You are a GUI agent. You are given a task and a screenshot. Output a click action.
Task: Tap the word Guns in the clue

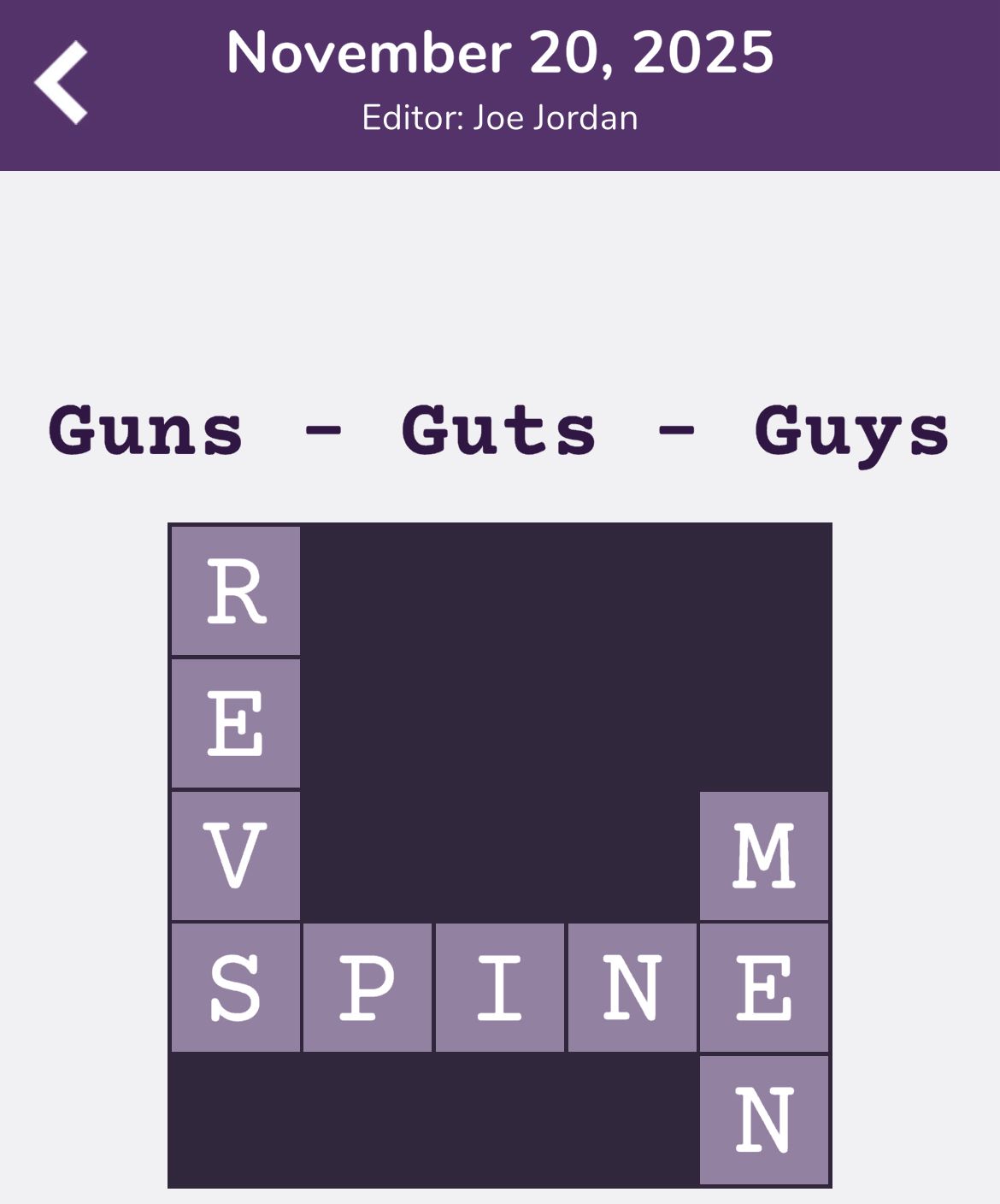coord(145,432)
